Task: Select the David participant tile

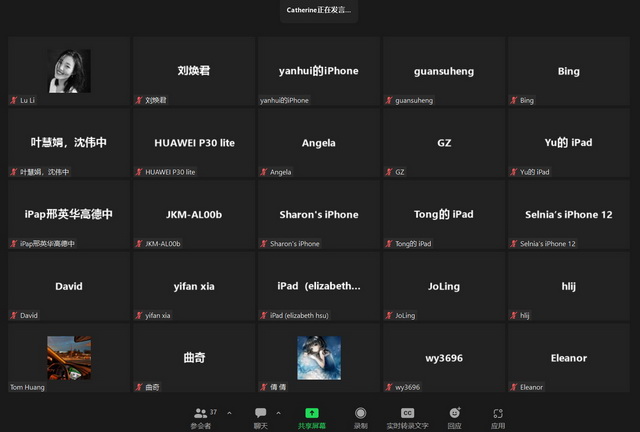Action: tap(69, 286)
